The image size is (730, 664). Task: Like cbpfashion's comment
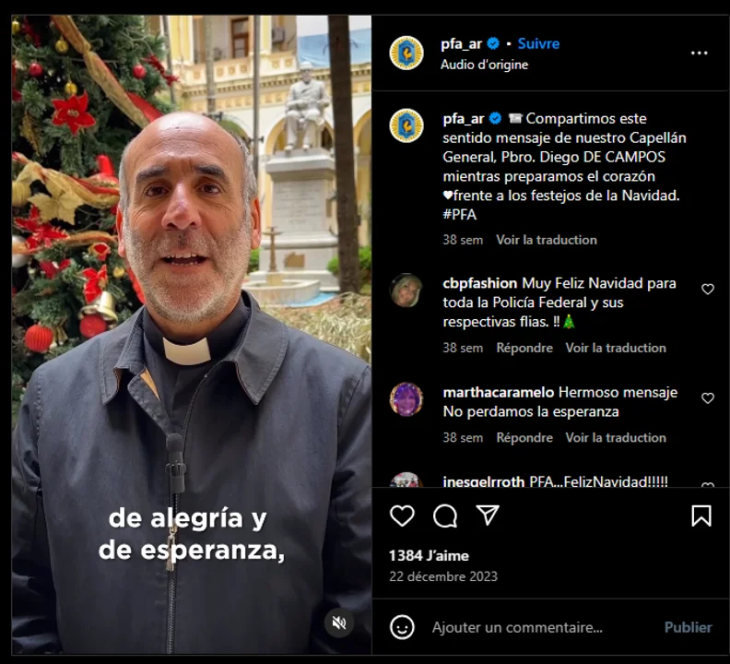pos(708,289)
